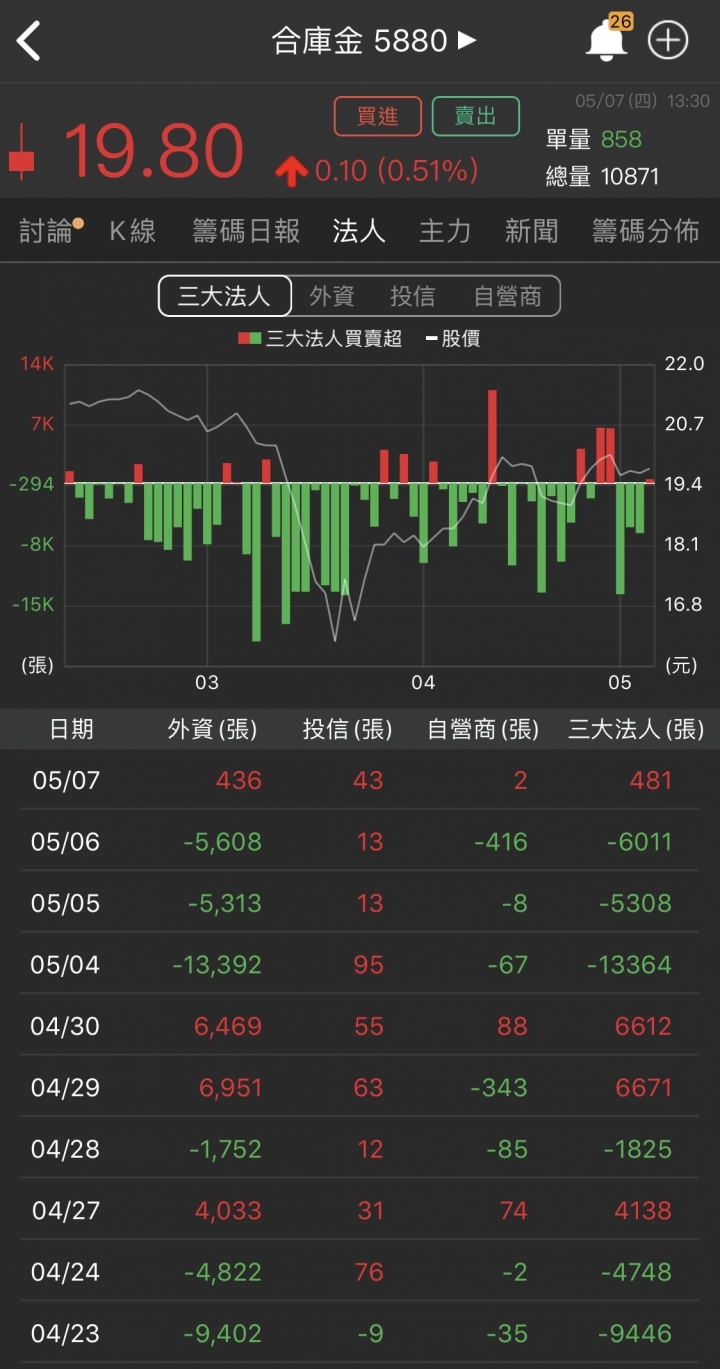Viewport: 720px width, 1369px height.
Task: Select the 自營商 segment
Action: (508, 296)
